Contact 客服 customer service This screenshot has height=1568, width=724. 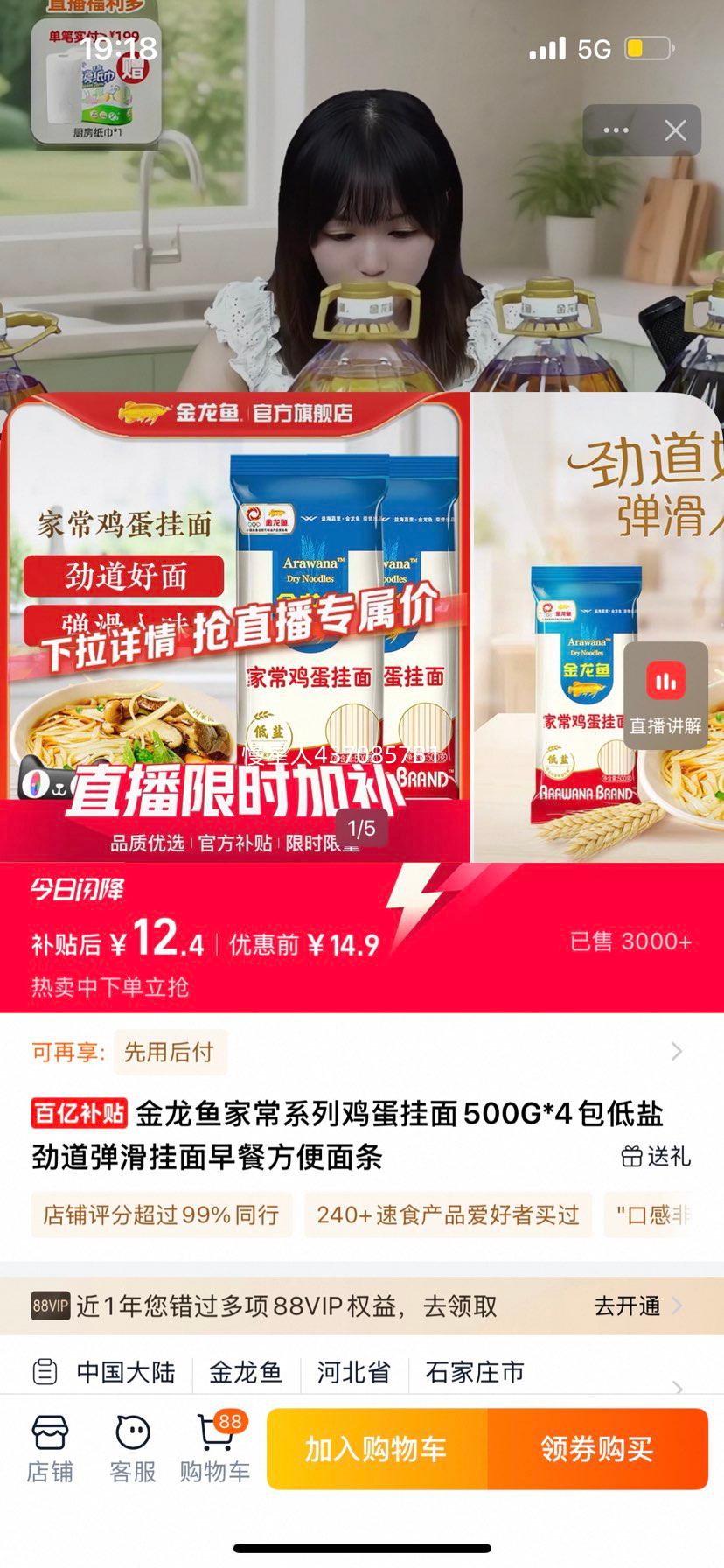tap(133, 1449)
